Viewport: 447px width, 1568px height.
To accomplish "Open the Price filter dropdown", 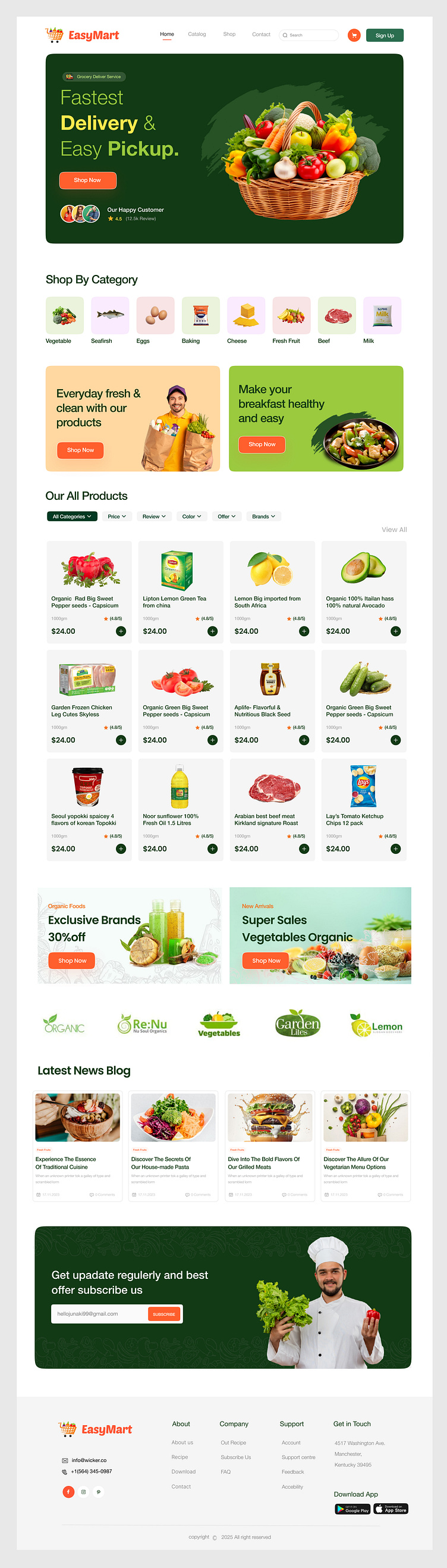I will pos(117,516).
